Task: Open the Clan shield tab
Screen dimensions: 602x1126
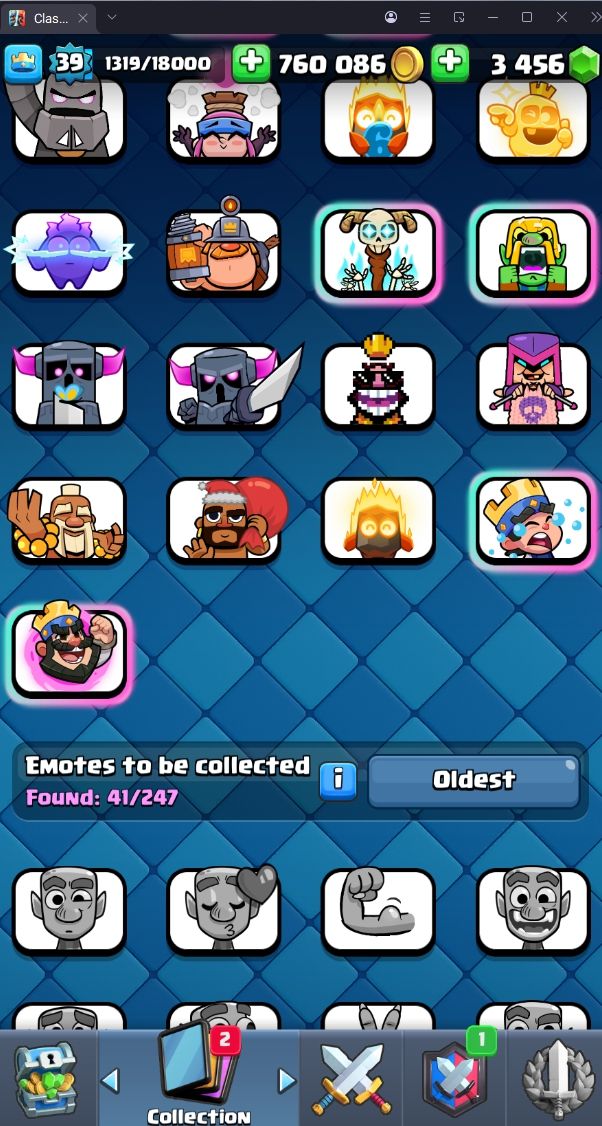Action: coord(454,1078)
